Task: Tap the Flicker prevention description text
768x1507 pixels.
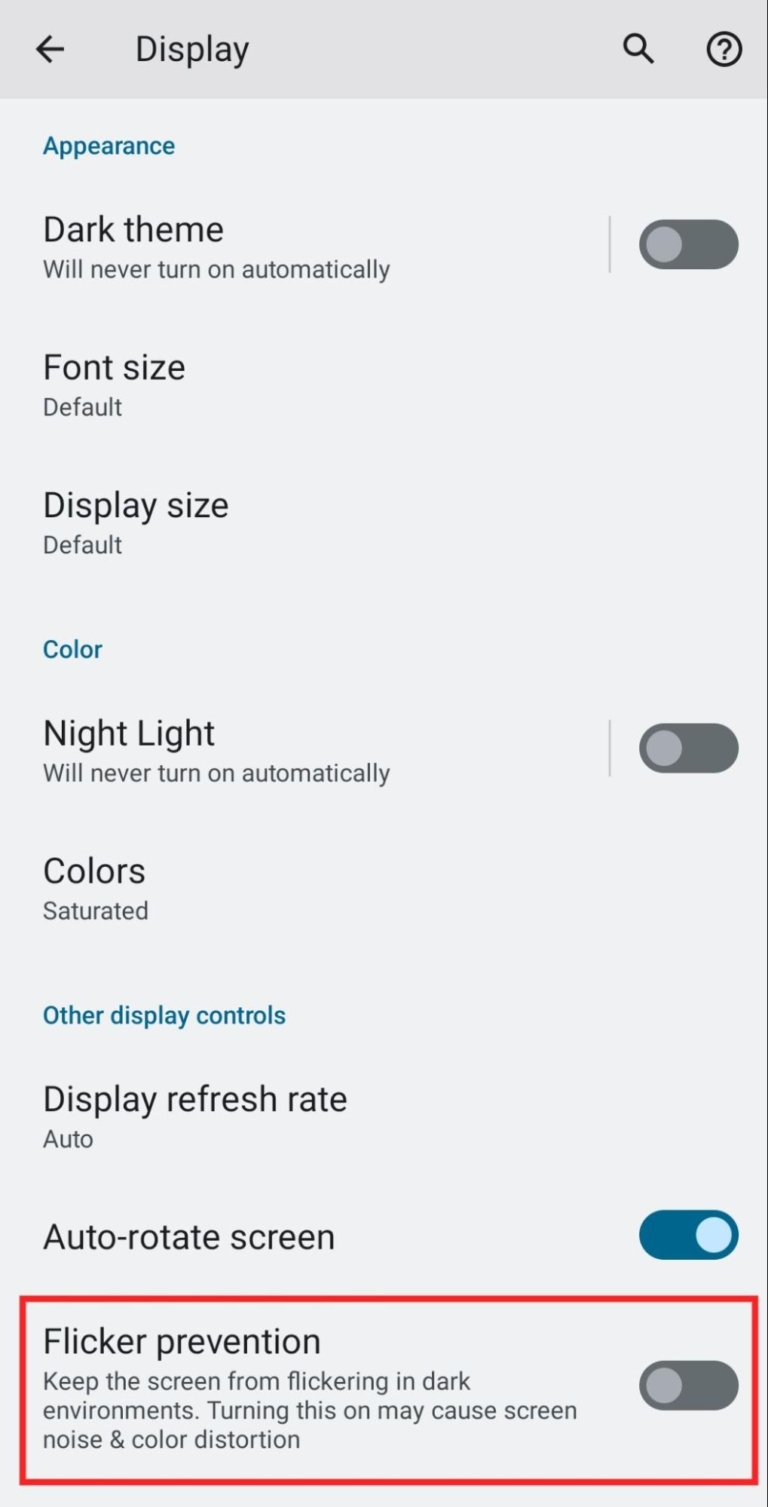Action: coord(309,1410)
